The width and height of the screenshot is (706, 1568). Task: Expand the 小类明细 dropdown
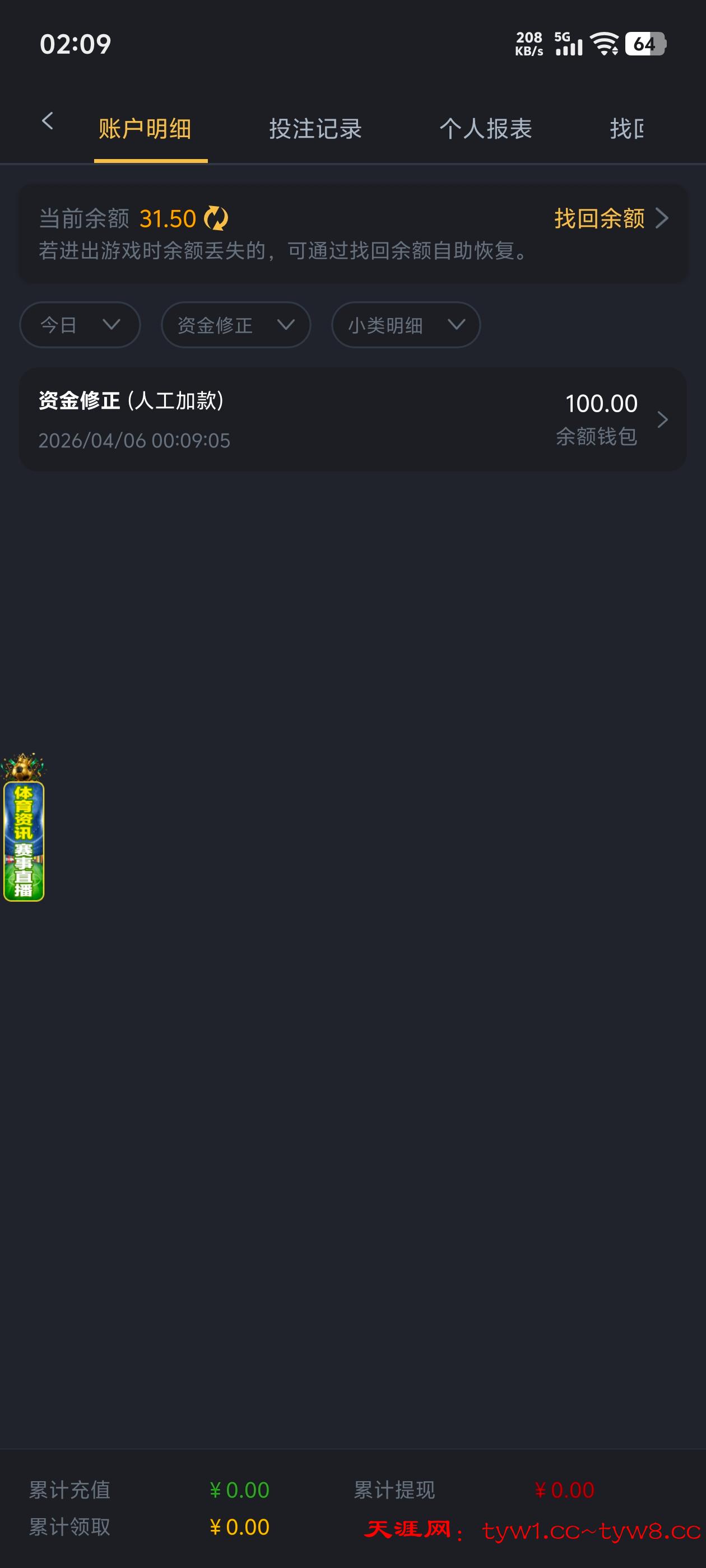click(406, 325)
